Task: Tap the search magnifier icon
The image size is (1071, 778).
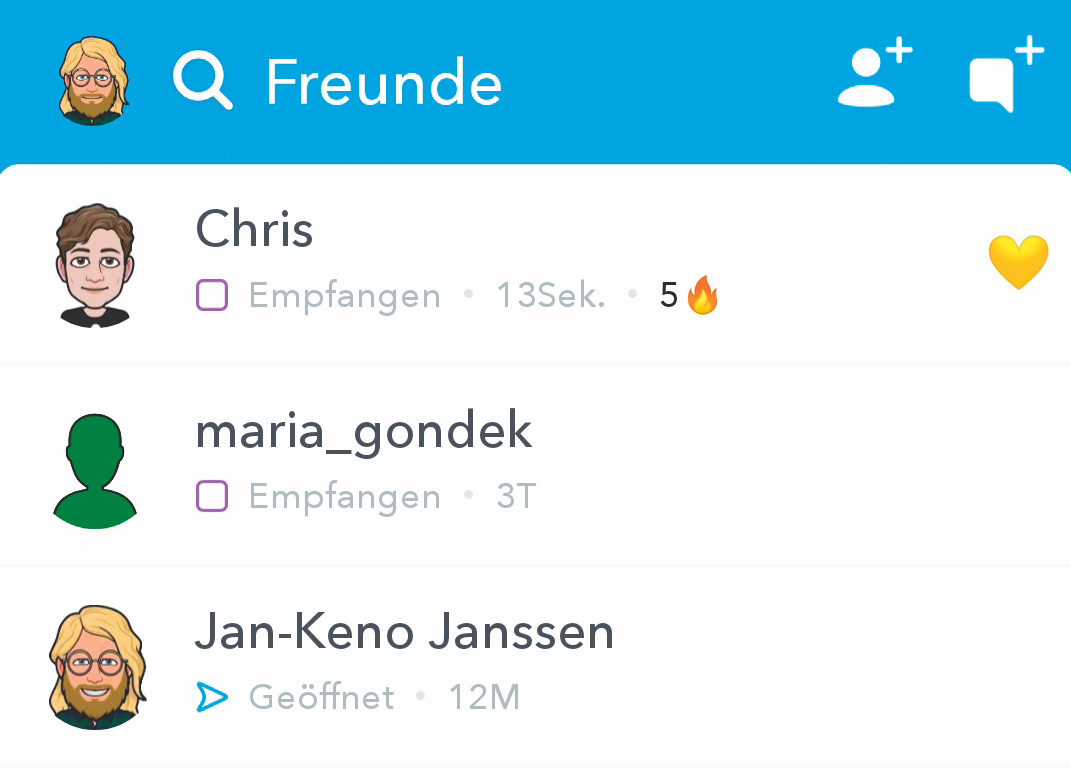Action: click(202, 81)
